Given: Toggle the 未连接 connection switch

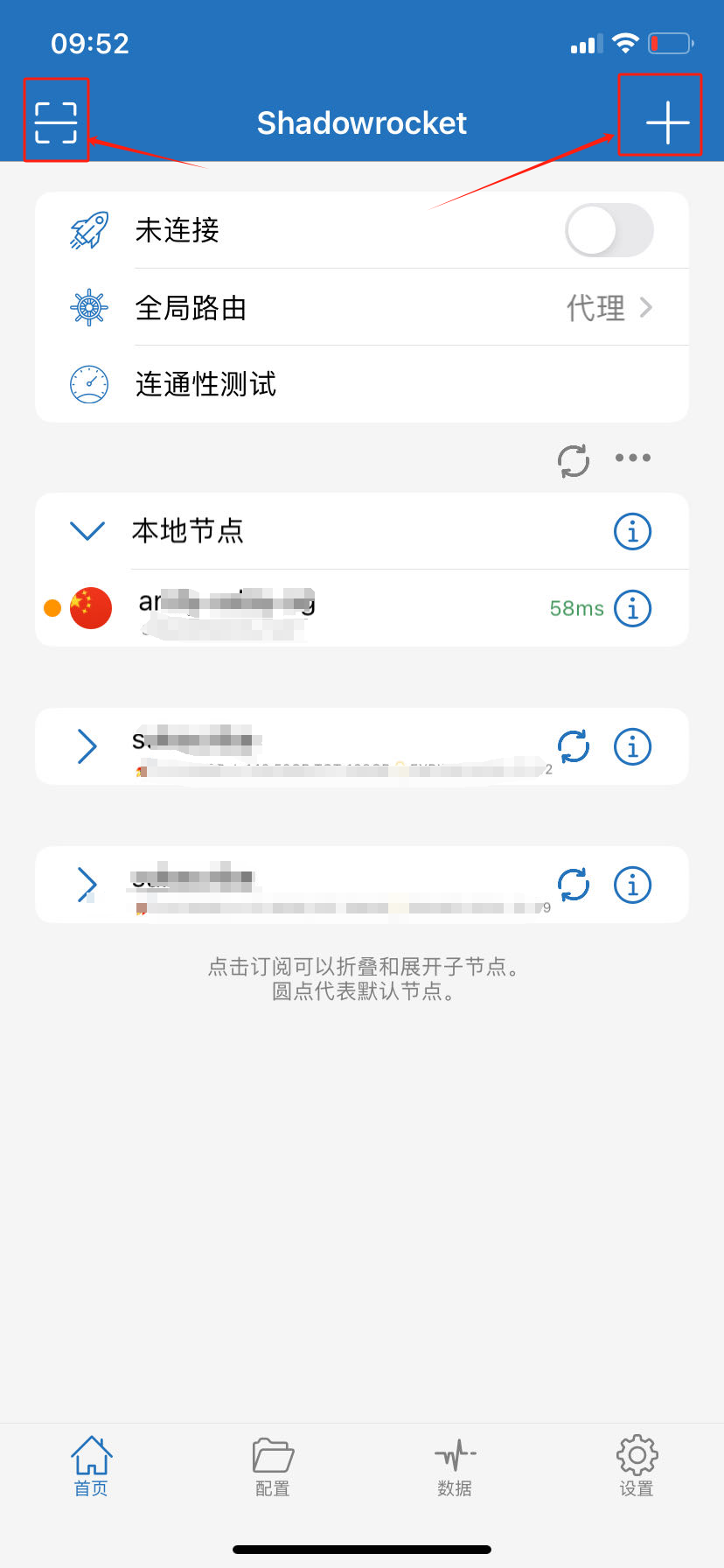Looking at the screenshot, I should [609, 230].
